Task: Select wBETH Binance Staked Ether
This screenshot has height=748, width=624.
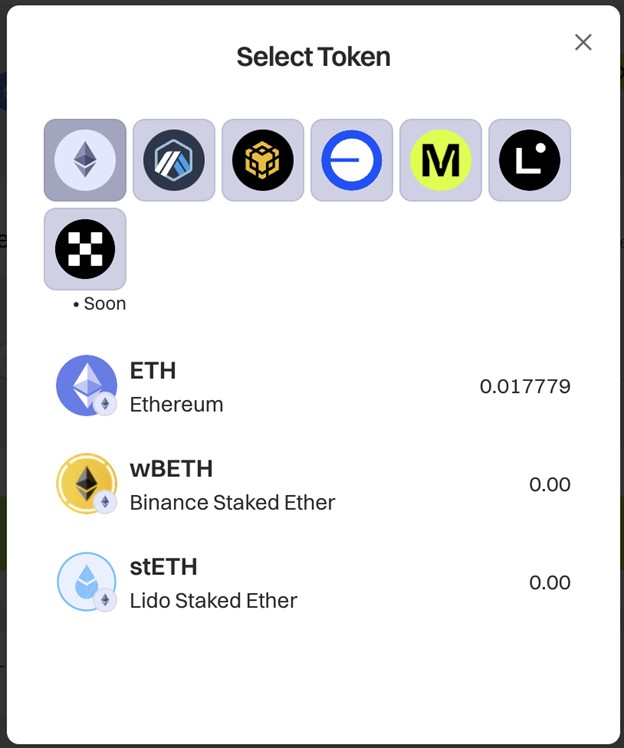Action: (x=313, y=485)
